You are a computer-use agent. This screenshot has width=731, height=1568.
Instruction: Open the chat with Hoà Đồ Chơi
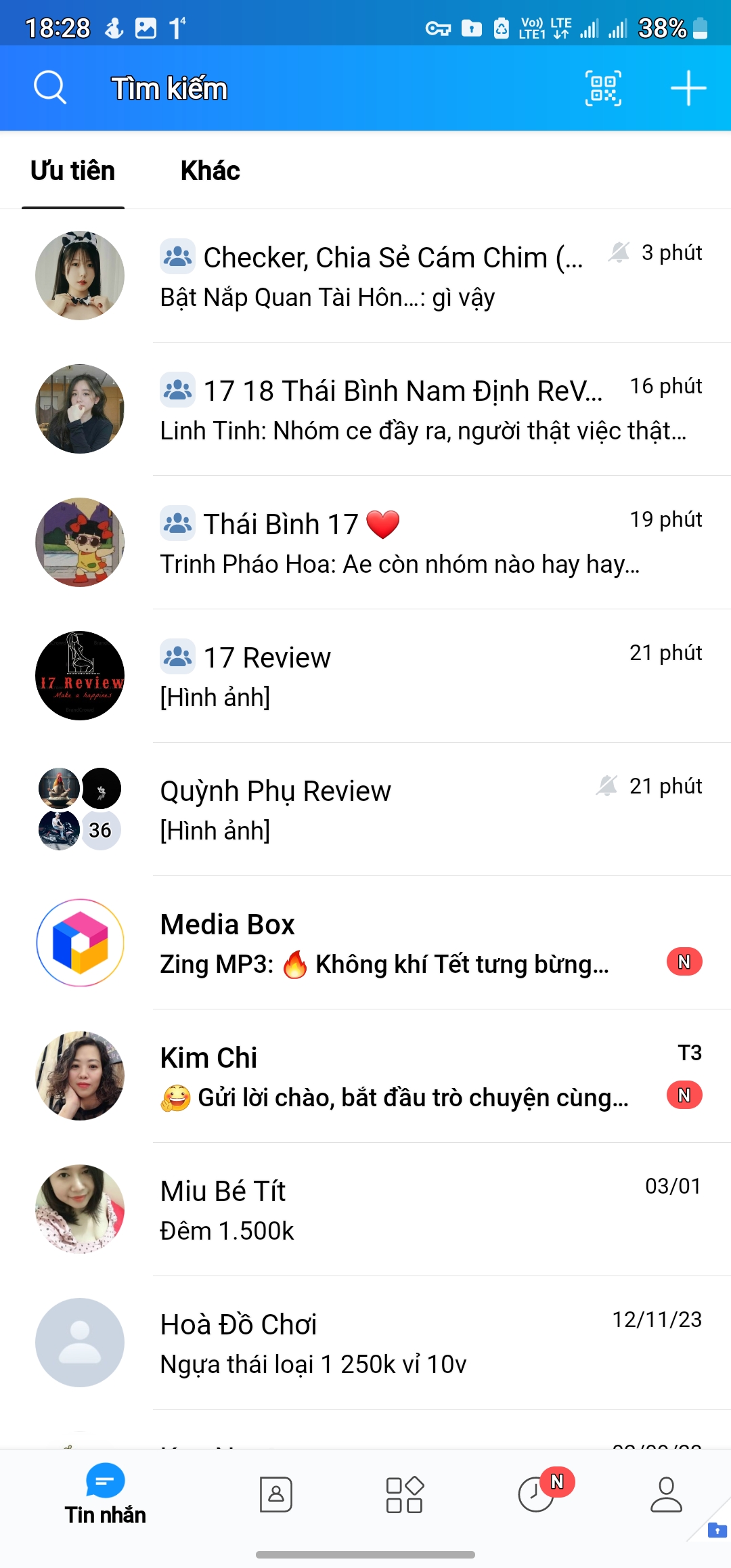click(x=393, y=1343)
